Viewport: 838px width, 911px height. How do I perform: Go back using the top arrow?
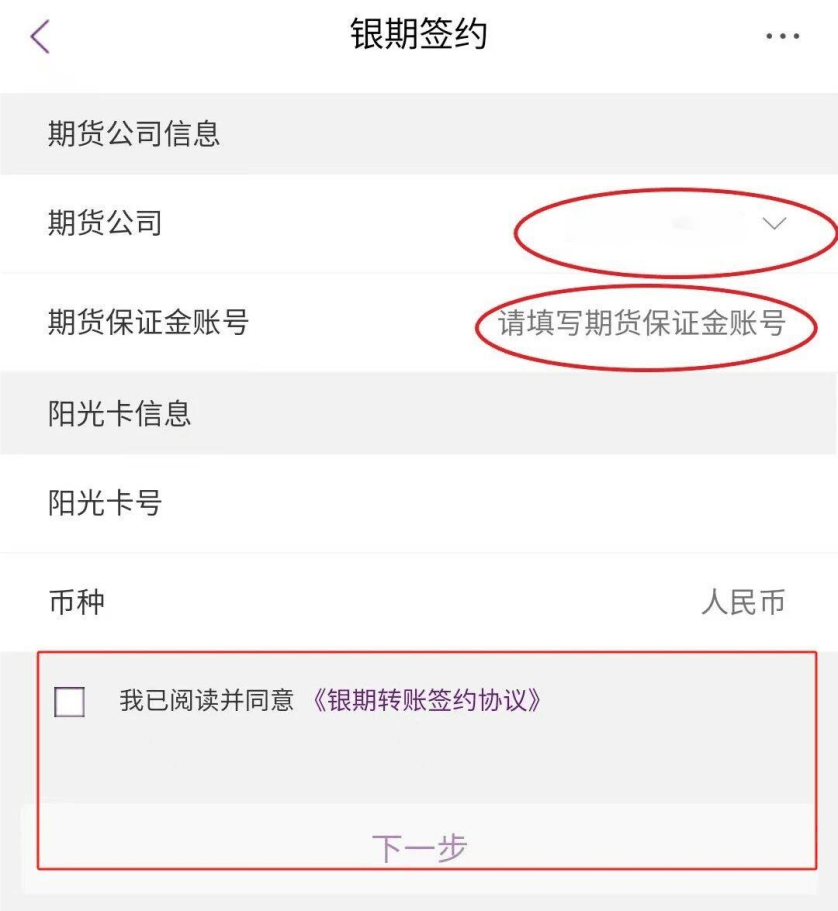coord(40,37)
